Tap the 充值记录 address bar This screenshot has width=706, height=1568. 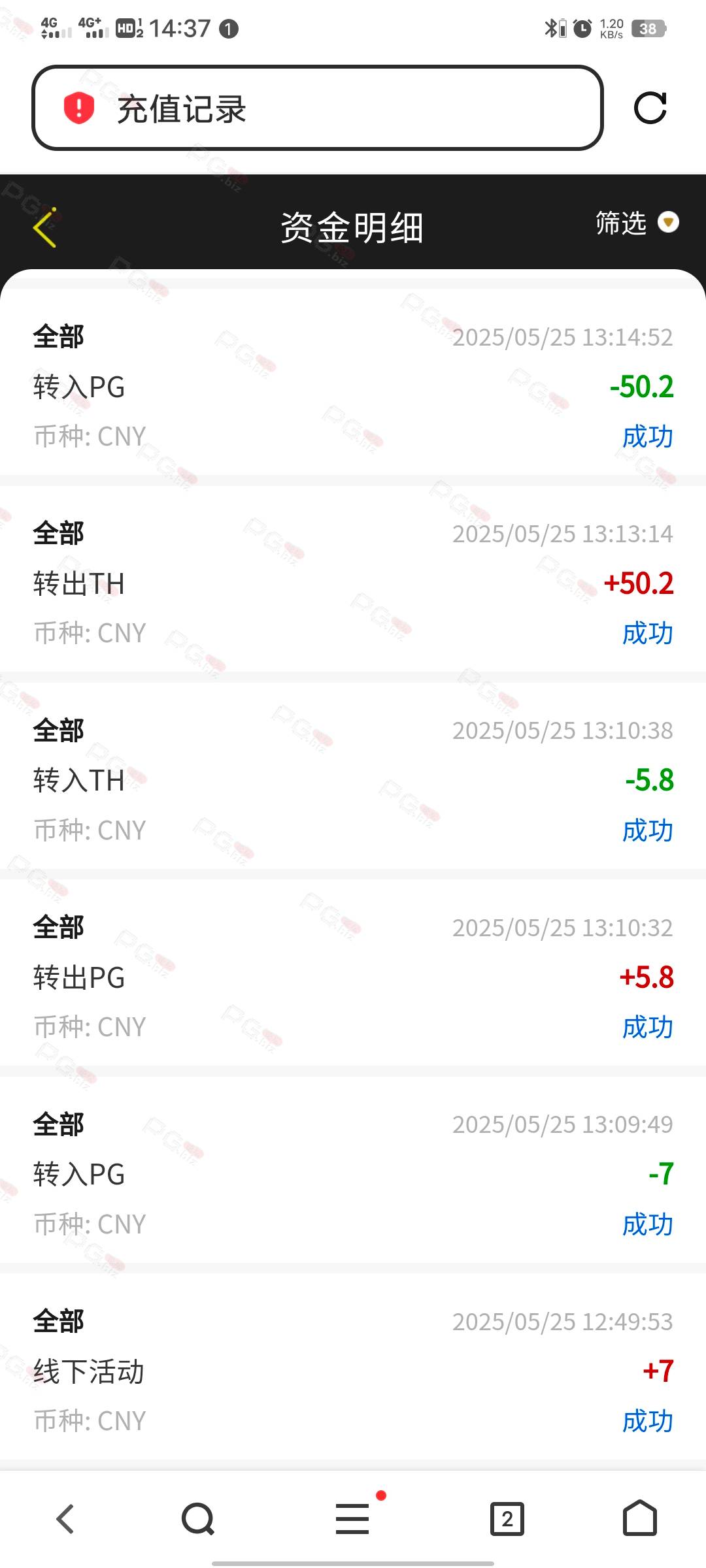pyautogui.click(x=317, y=108)
